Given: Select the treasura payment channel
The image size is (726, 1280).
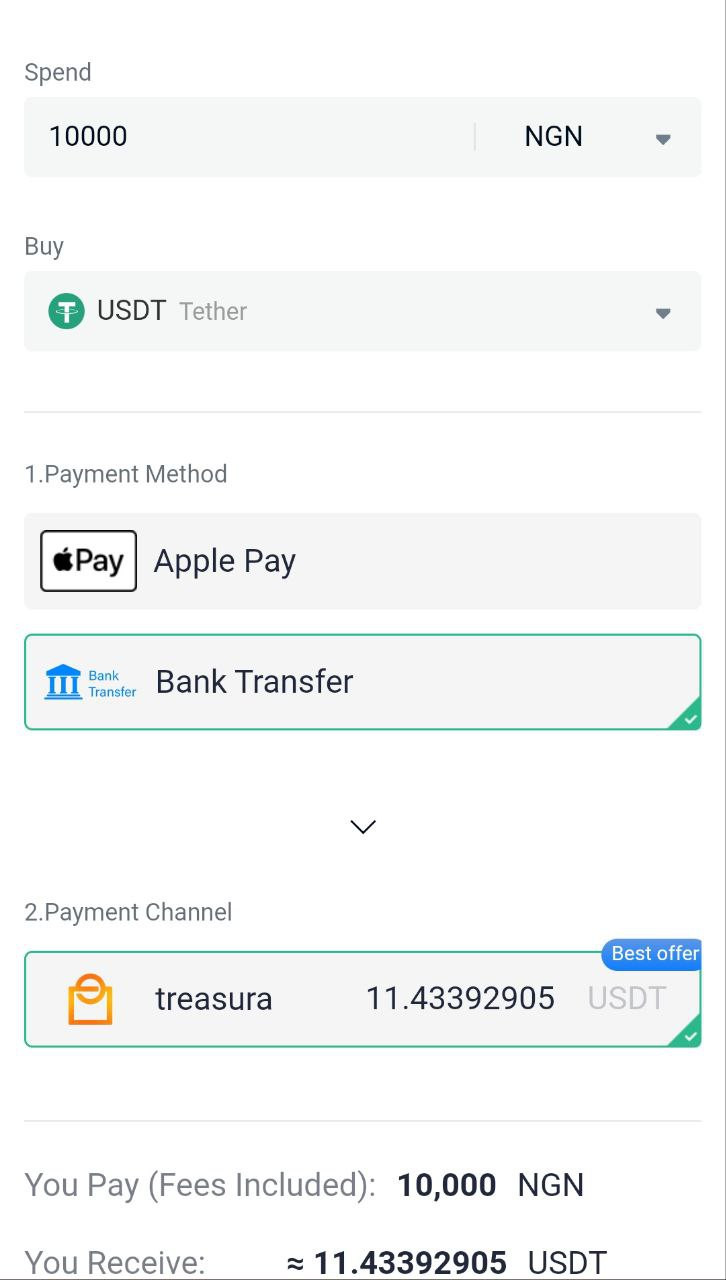Looking at the screenshot, I should pos(362,999).
